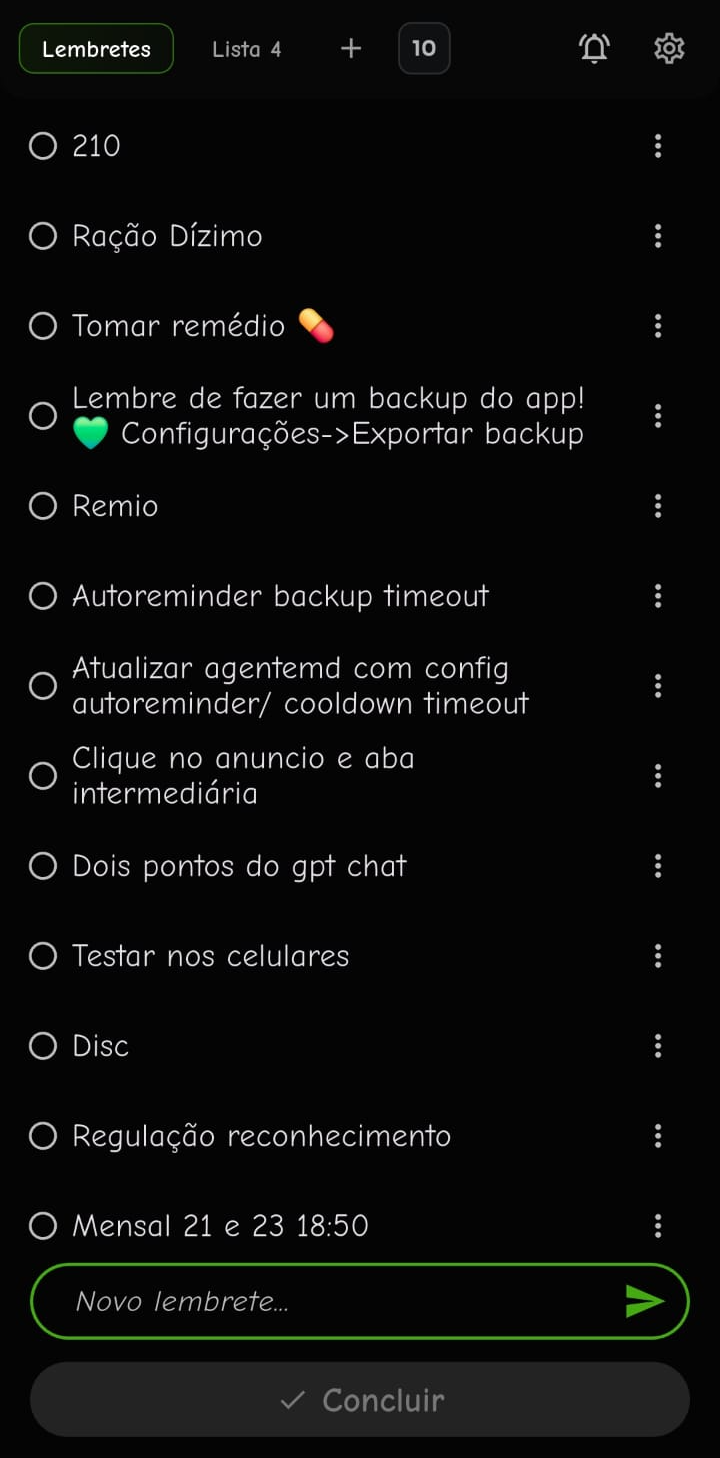
Task: Open options menu for "Disc" reminder
Action: [x=658, y=1045]
